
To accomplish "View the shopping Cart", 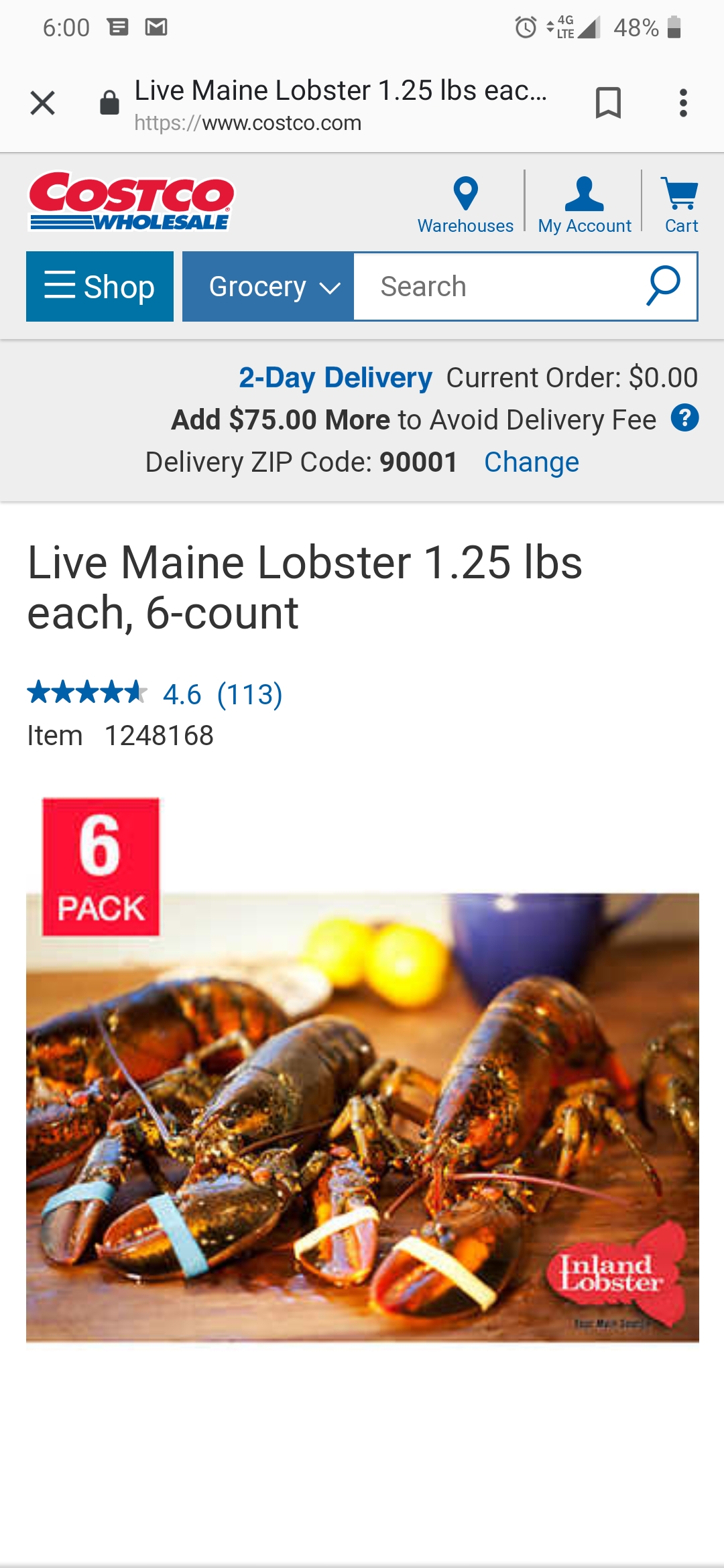I will pyautogui.click(x=680, y=205).
